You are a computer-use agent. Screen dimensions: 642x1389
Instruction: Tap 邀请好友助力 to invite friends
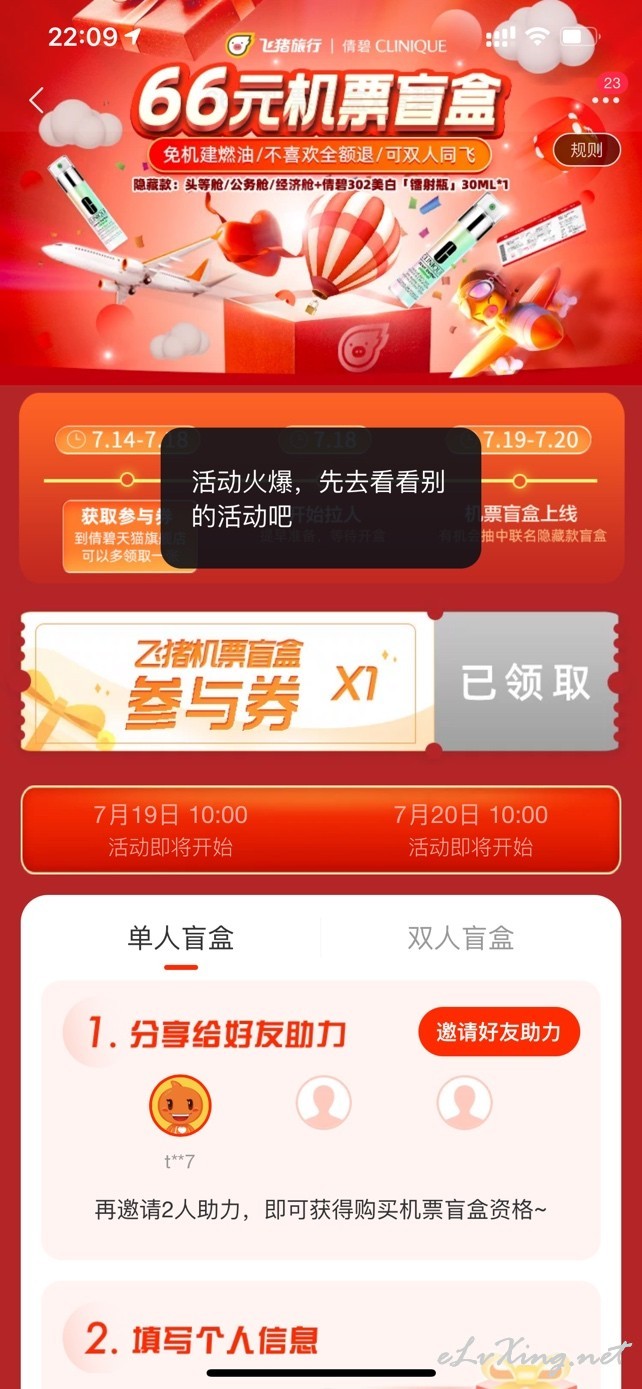point(499,1032)
